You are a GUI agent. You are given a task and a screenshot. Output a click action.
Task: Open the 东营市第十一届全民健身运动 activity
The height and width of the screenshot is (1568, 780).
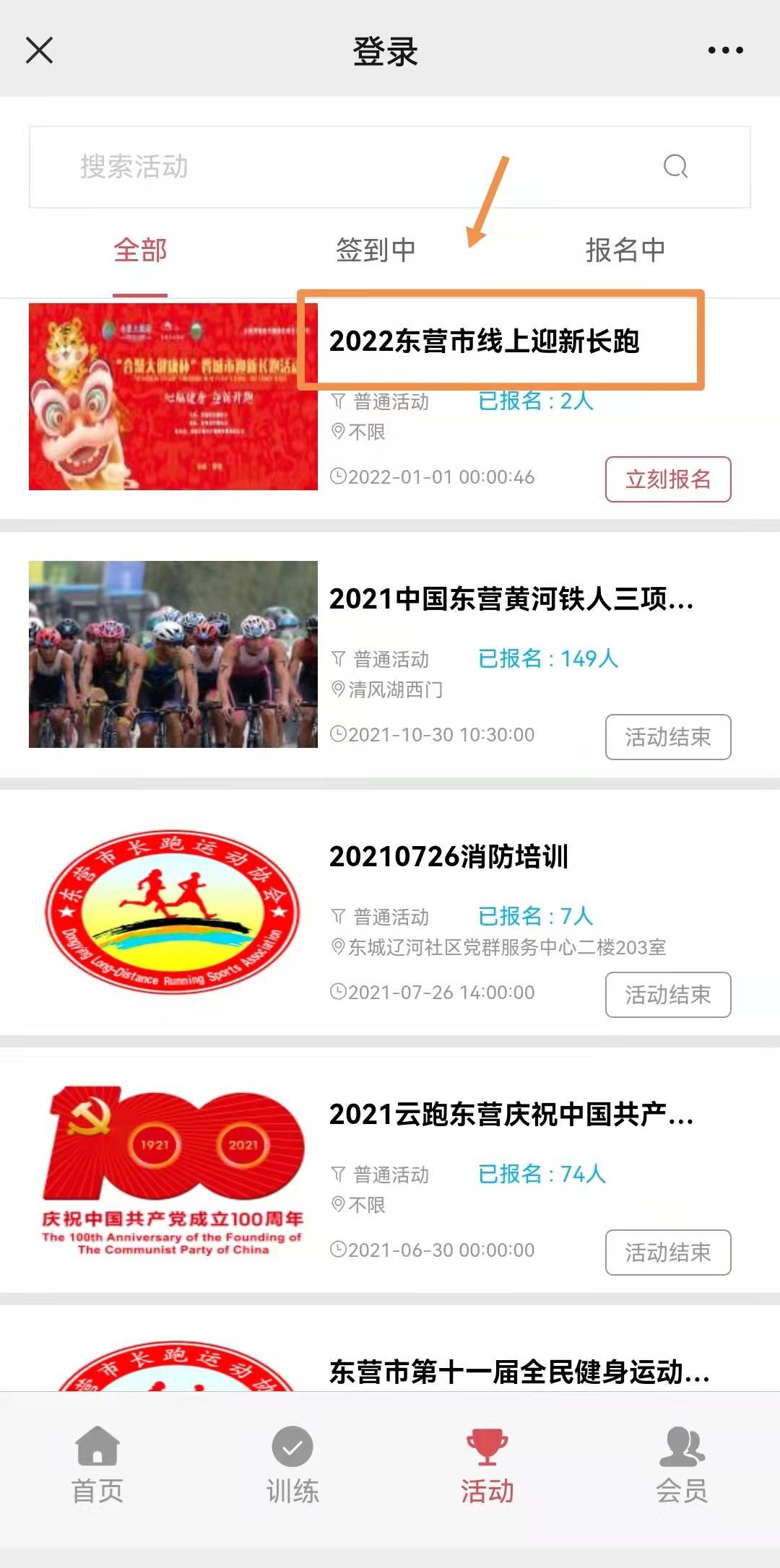point(519,1372)
